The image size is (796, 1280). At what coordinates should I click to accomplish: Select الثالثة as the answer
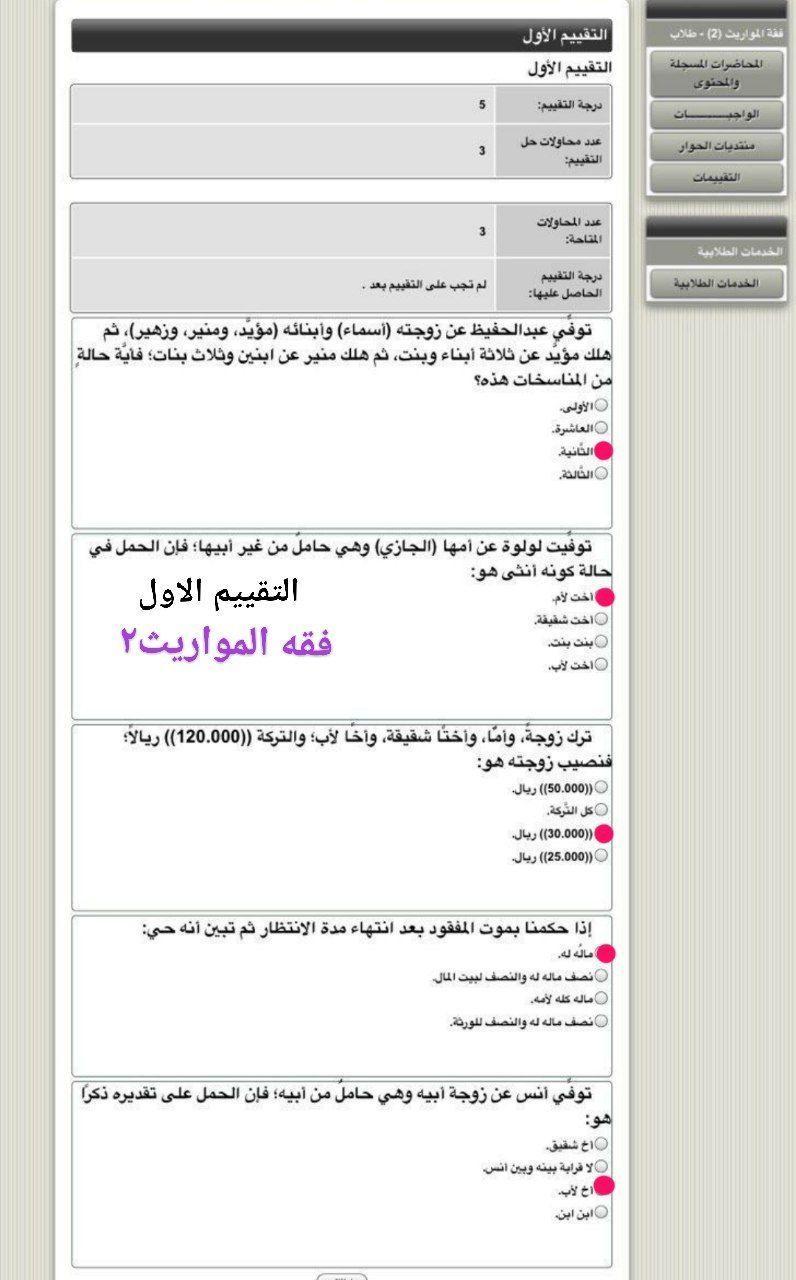coord(601,474)
